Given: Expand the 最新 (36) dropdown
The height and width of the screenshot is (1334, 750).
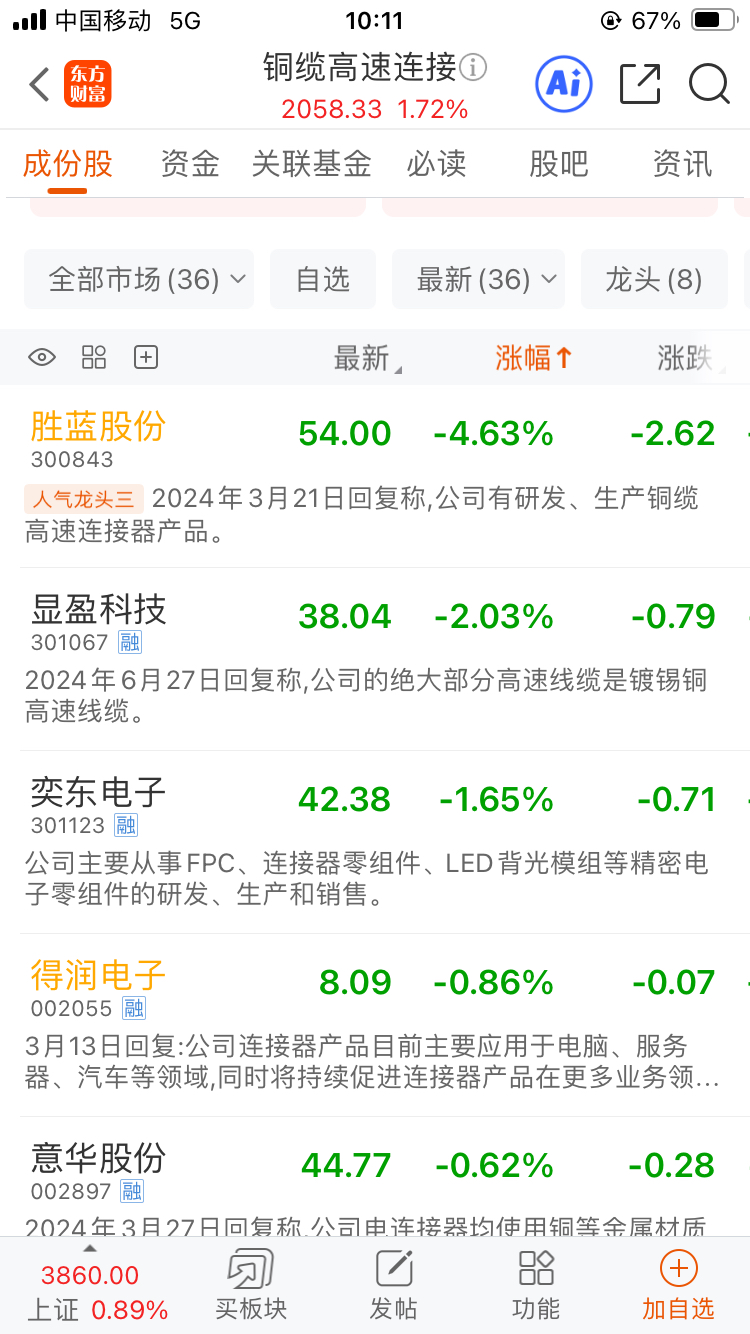Looking at the screenshot, I should click(478, 279).
